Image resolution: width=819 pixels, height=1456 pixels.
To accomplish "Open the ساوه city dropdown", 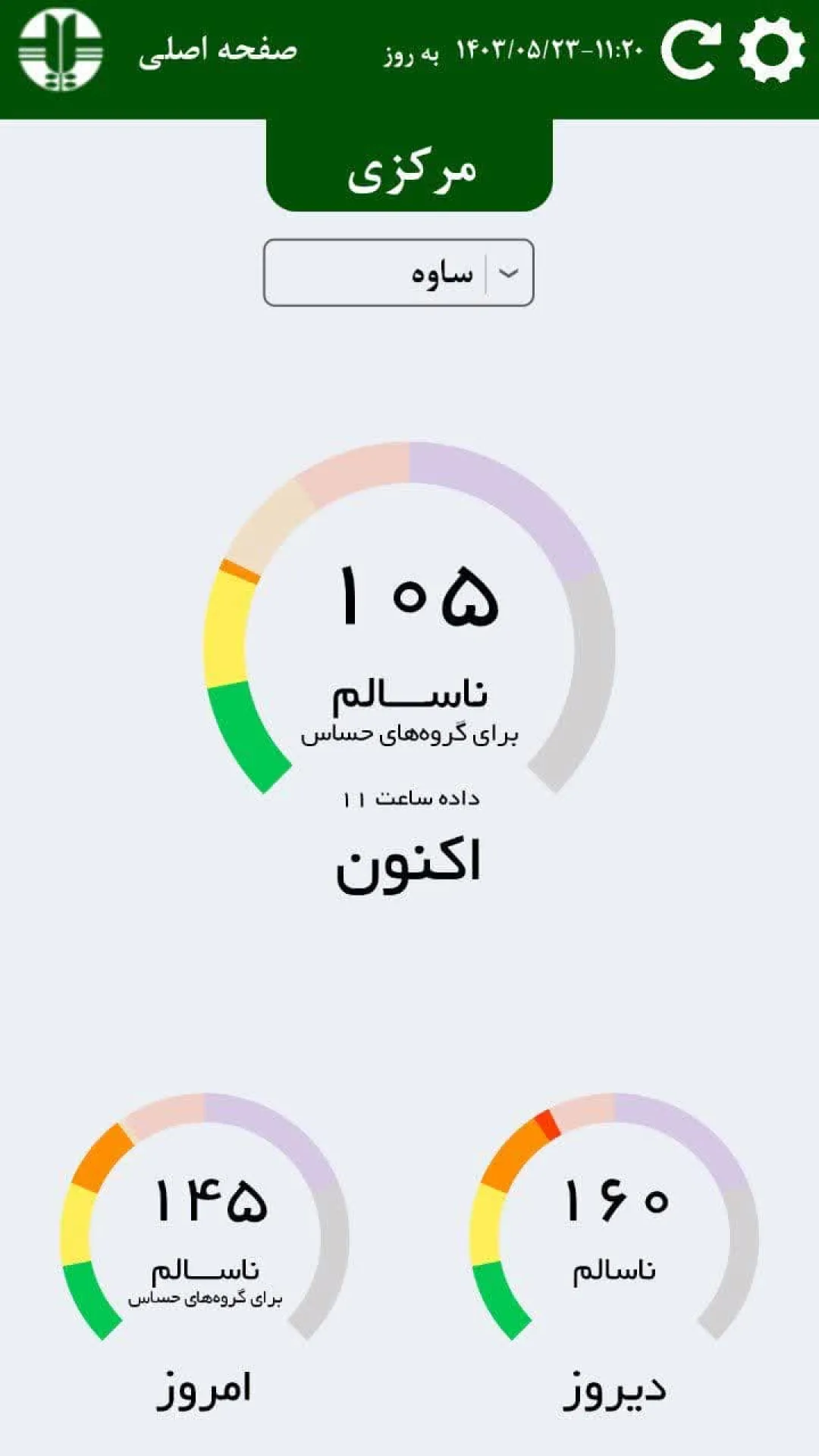I will (x=398, y=273).
